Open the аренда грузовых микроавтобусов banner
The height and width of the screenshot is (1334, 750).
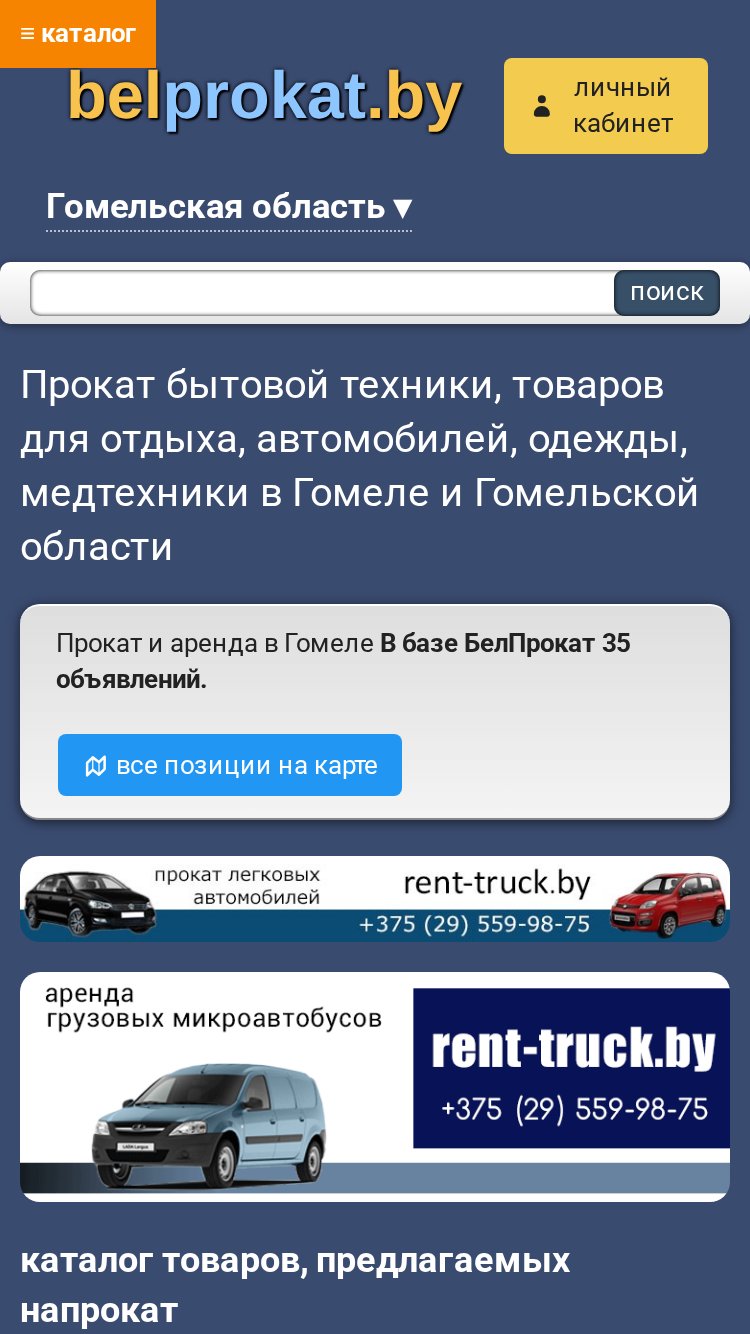[x=375, y=1087]
